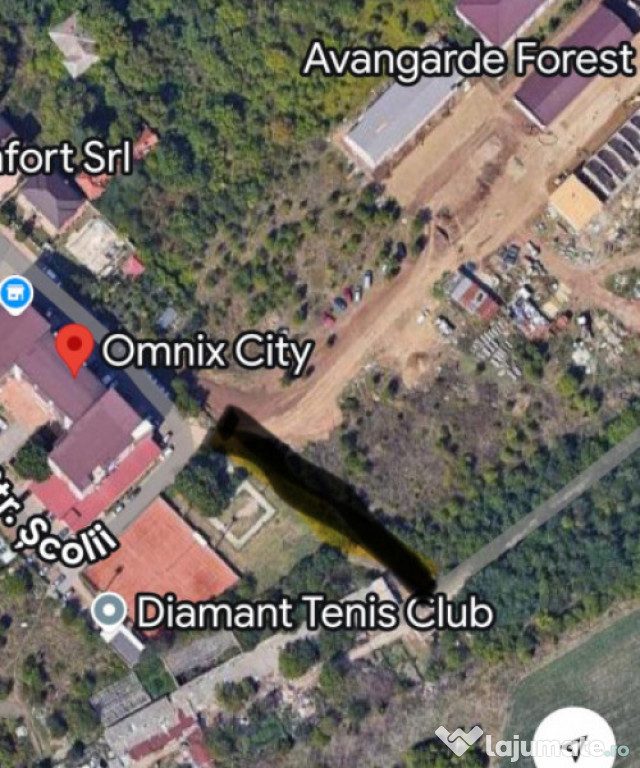This screenshot has height=768, width=640.
Task: Open the Diamant Tenis Club marker
Action: tap(108, 609)
